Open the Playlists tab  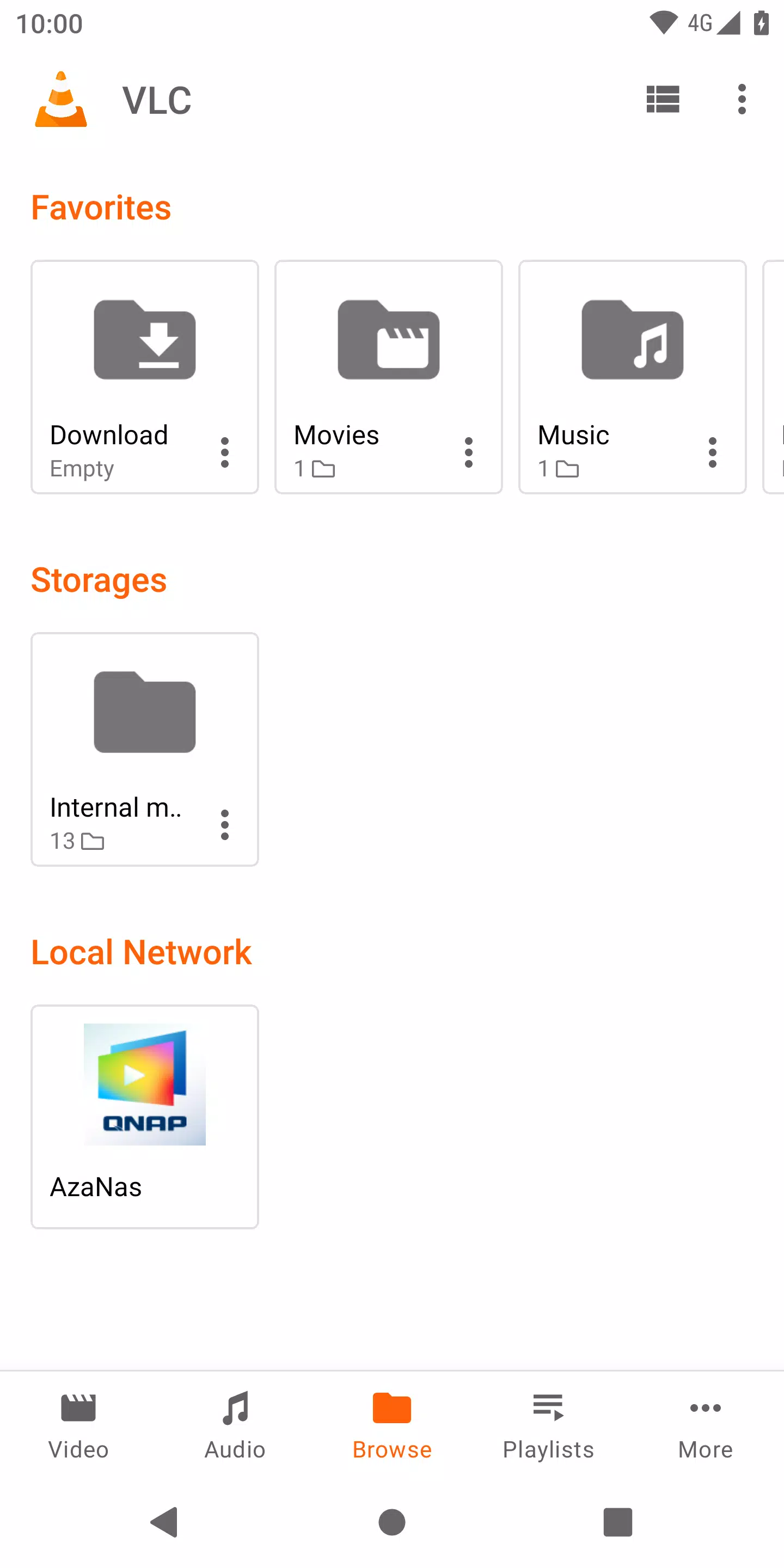(548, 1425)
